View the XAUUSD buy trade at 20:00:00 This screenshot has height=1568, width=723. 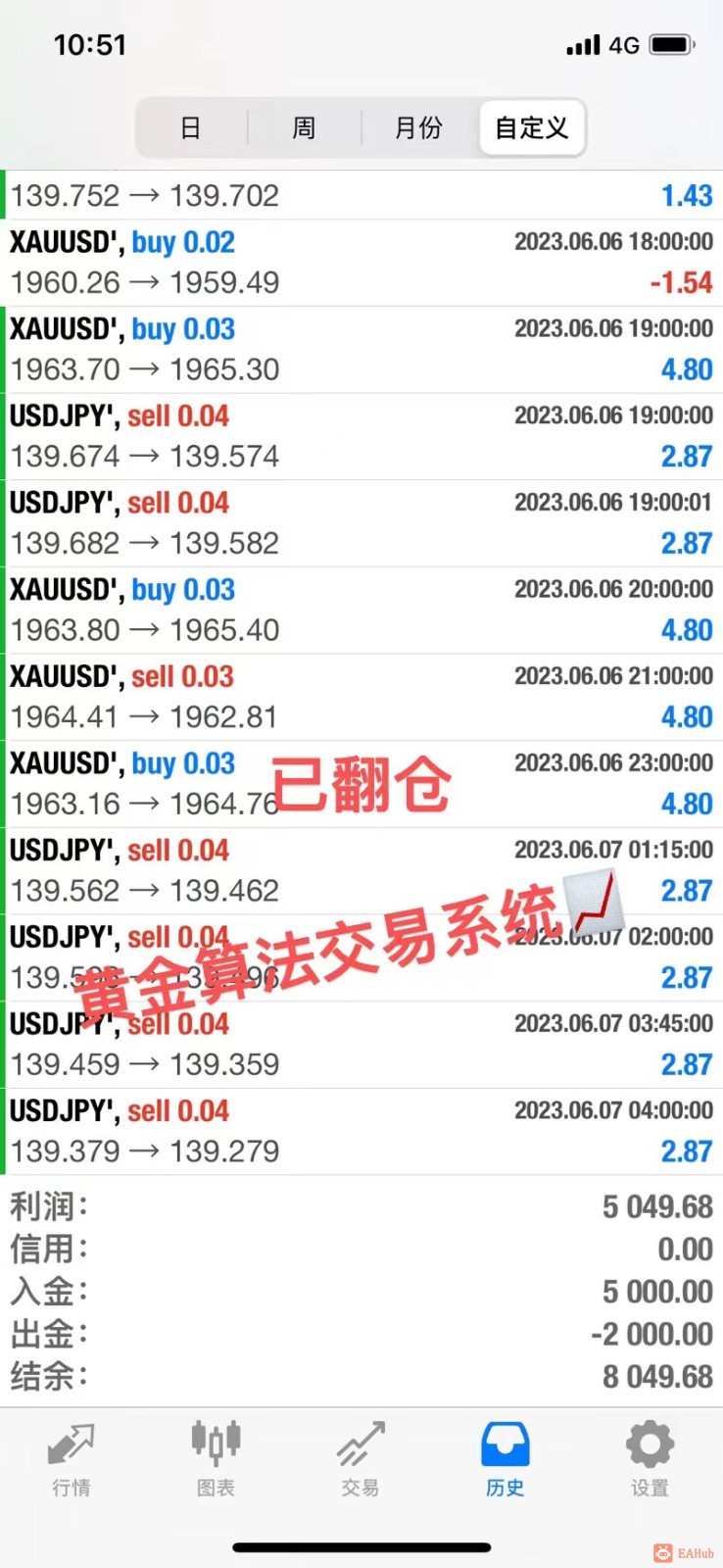(x=361, y=610)
